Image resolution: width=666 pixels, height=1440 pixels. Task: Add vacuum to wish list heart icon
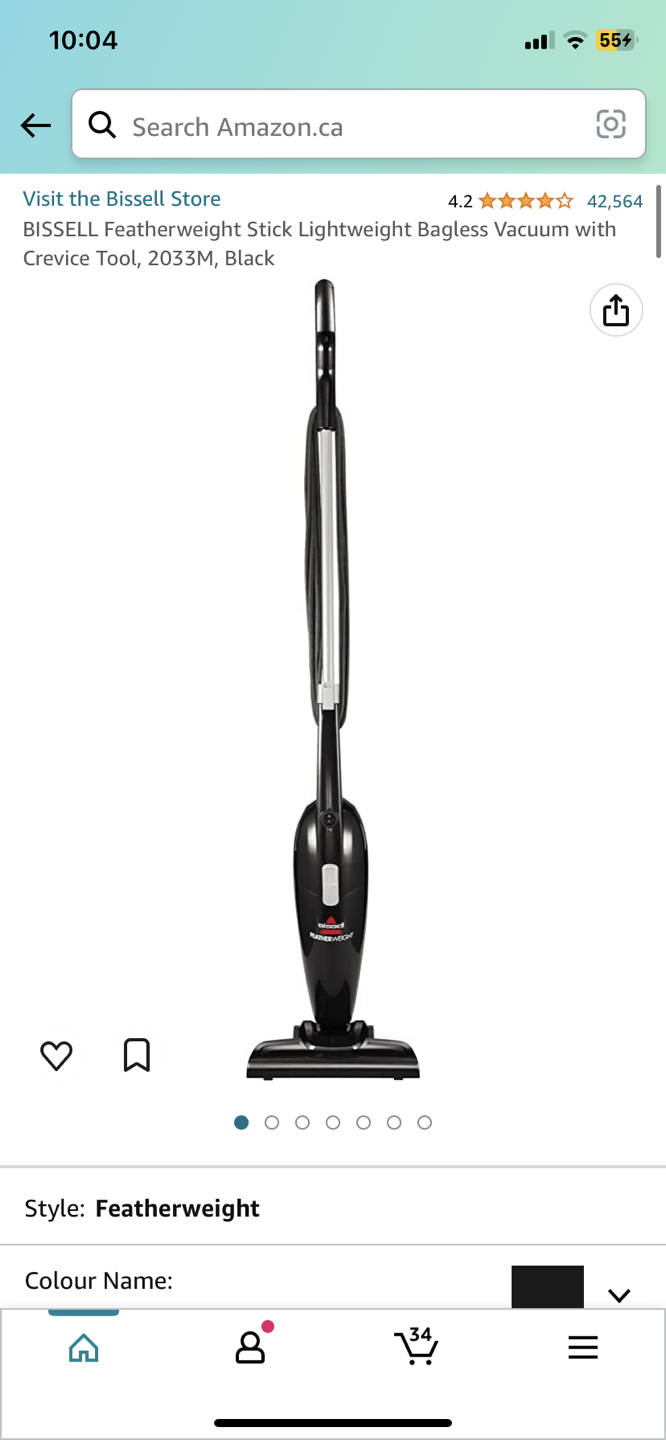pos(56,1055)
